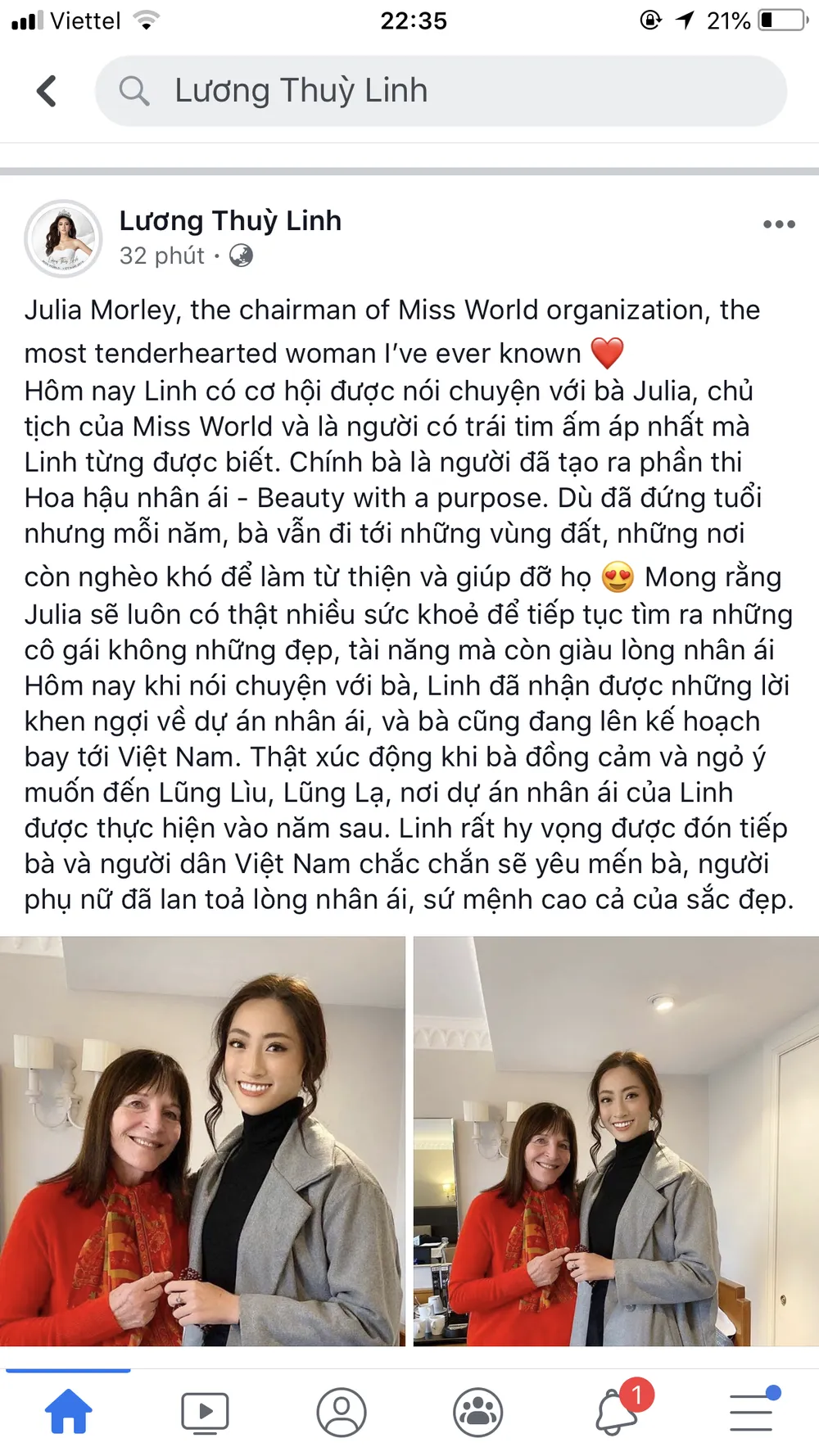View the left post photo
819x1456 pixels.
202,1141
